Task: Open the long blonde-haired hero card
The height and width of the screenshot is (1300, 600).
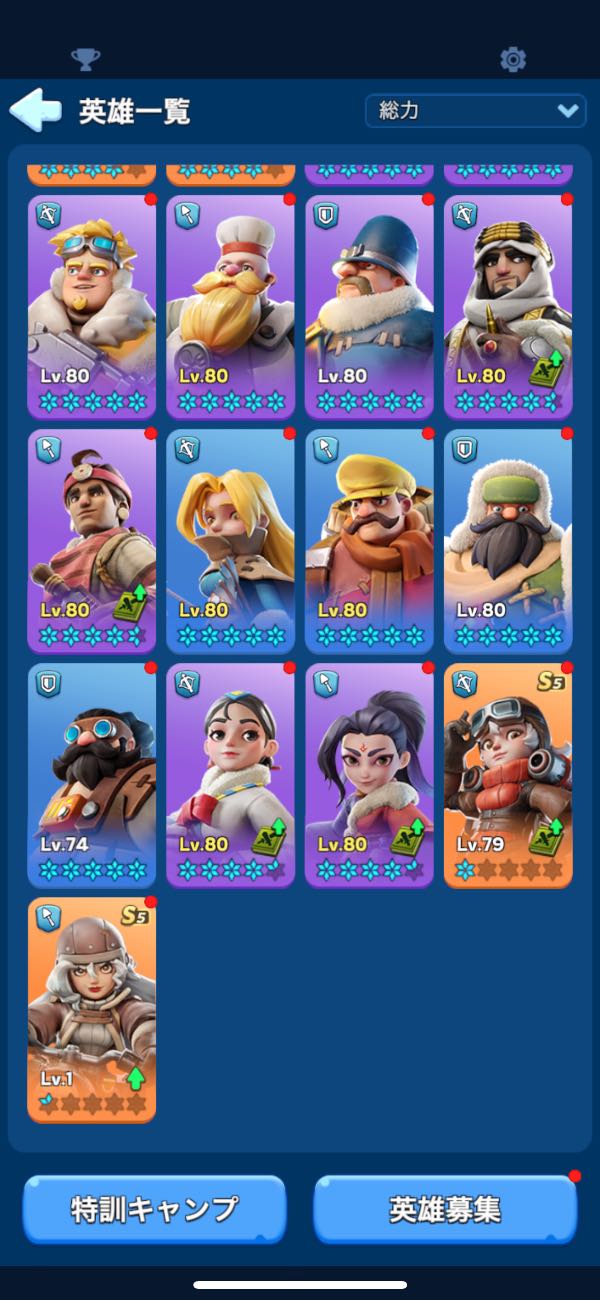Action: click(231, 539)
